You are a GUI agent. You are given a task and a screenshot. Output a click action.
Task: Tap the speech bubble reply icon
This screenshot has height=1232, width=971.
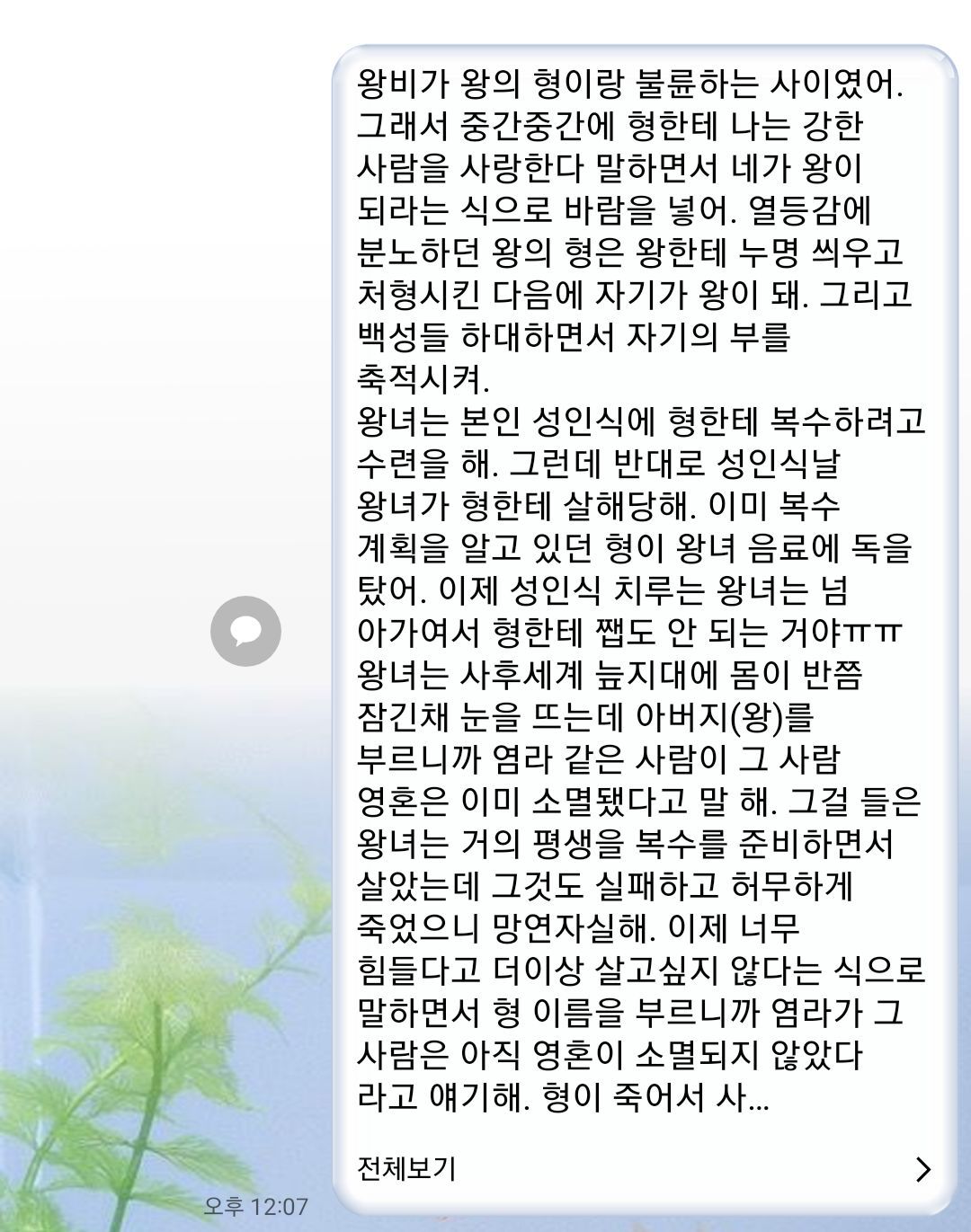point(245,631)
